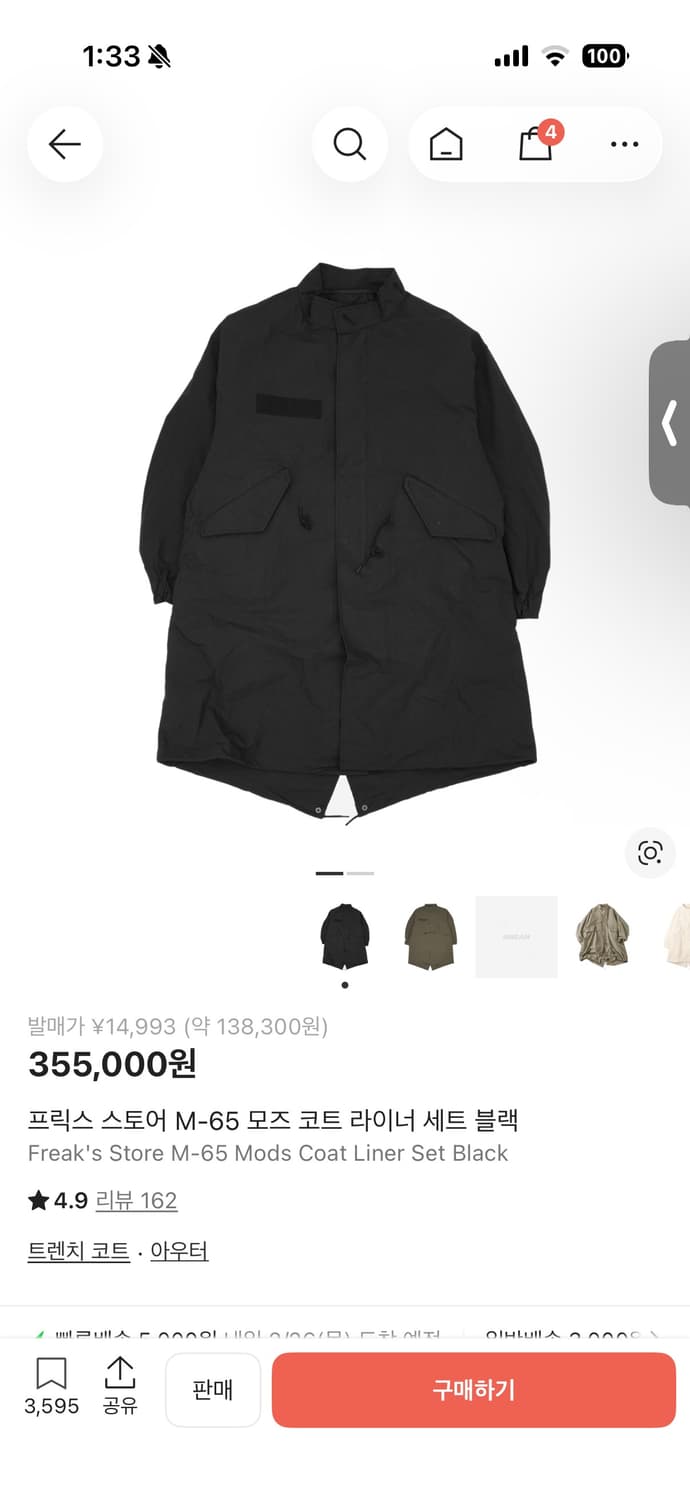Tap the 판매 sell button
Screen dimensions: 690x1500
[x=213, y=1390]
